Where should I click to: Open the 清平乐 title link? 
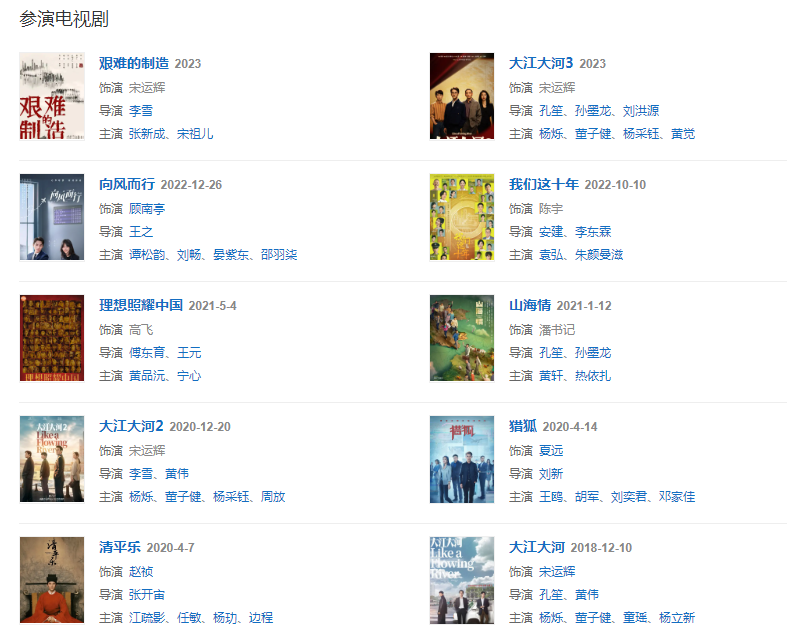click(119, 547)
